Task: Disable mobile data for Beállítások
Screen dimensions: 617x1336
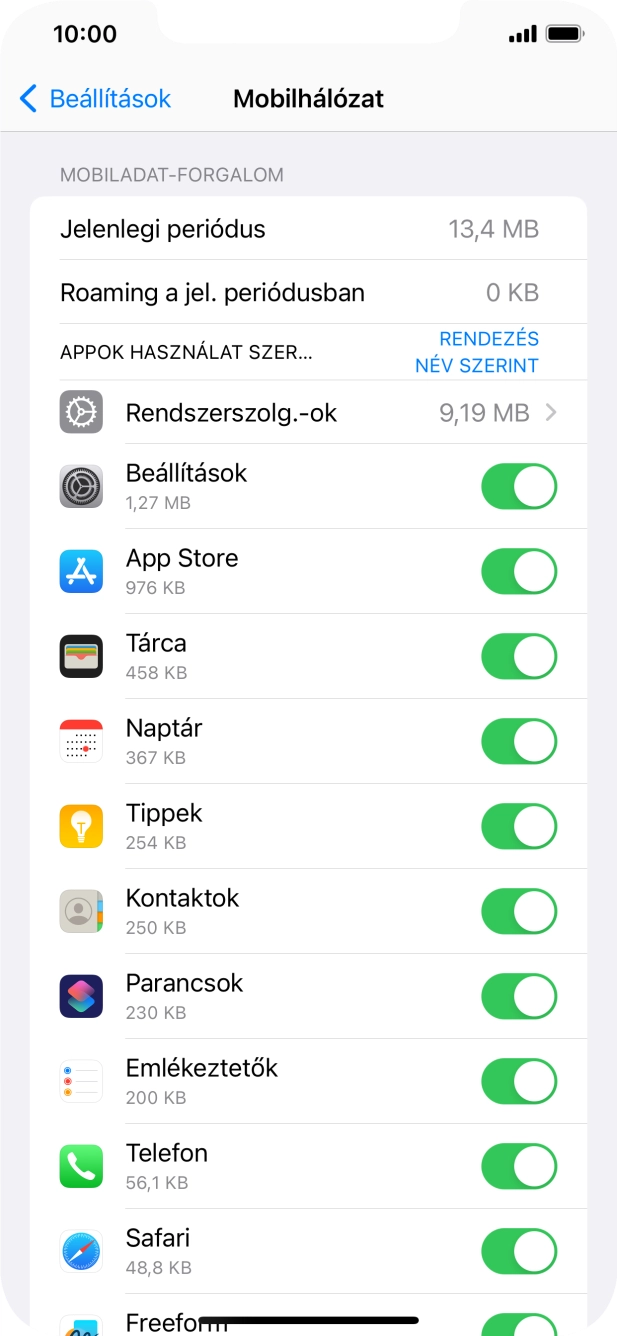Action: point(518,487)
